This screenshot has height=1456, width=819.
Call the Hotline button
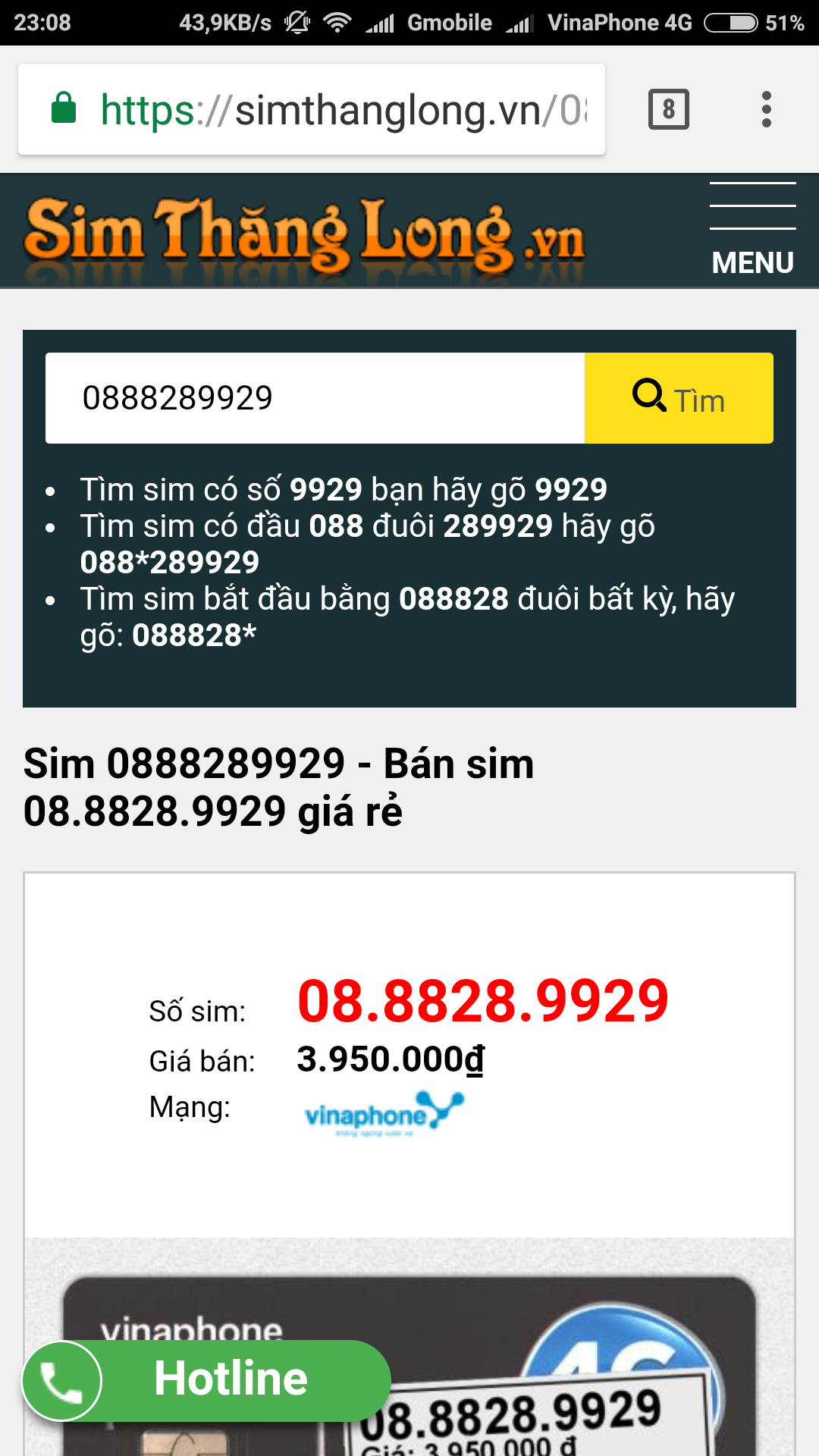point(206,1380)
